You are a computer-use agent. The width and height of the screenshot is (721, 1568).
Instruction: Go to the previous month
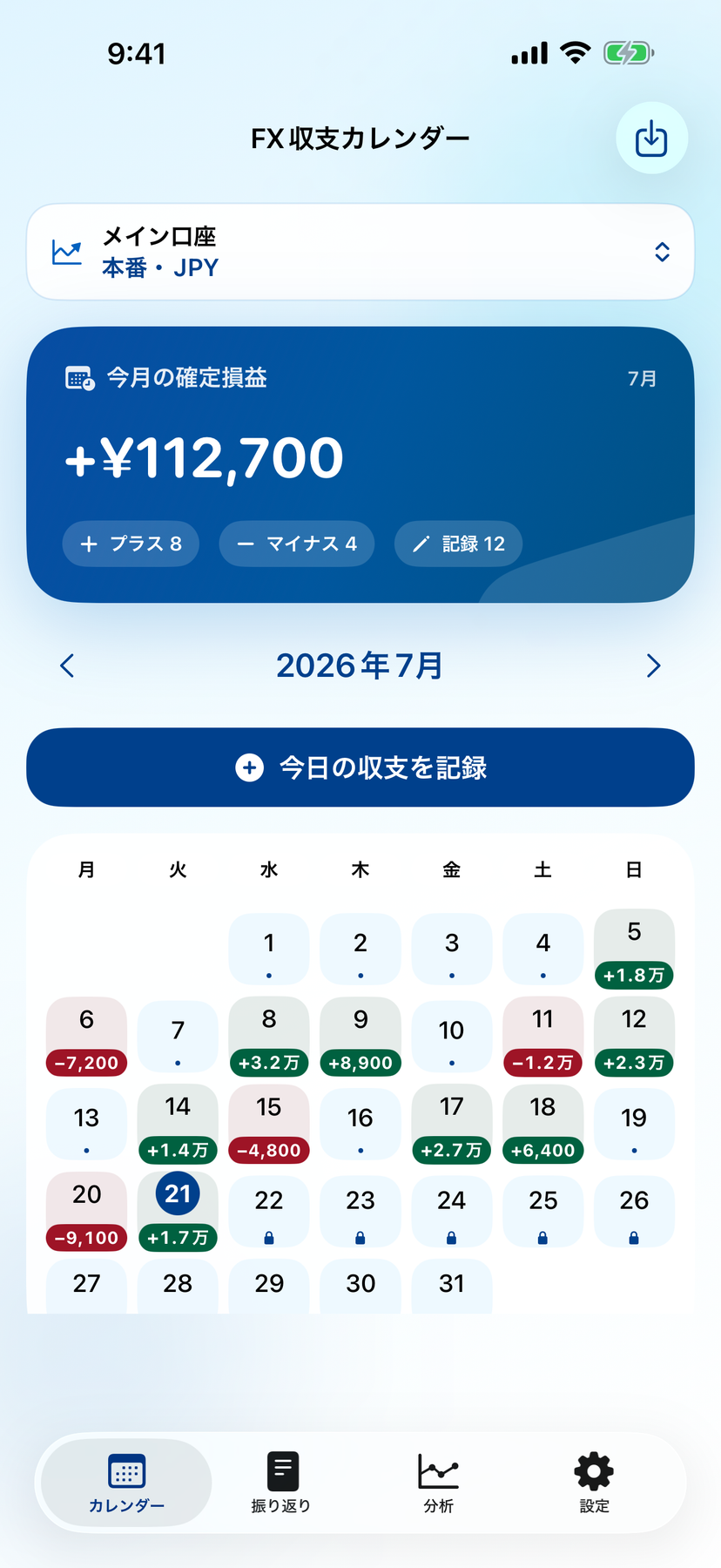[67, 666]
